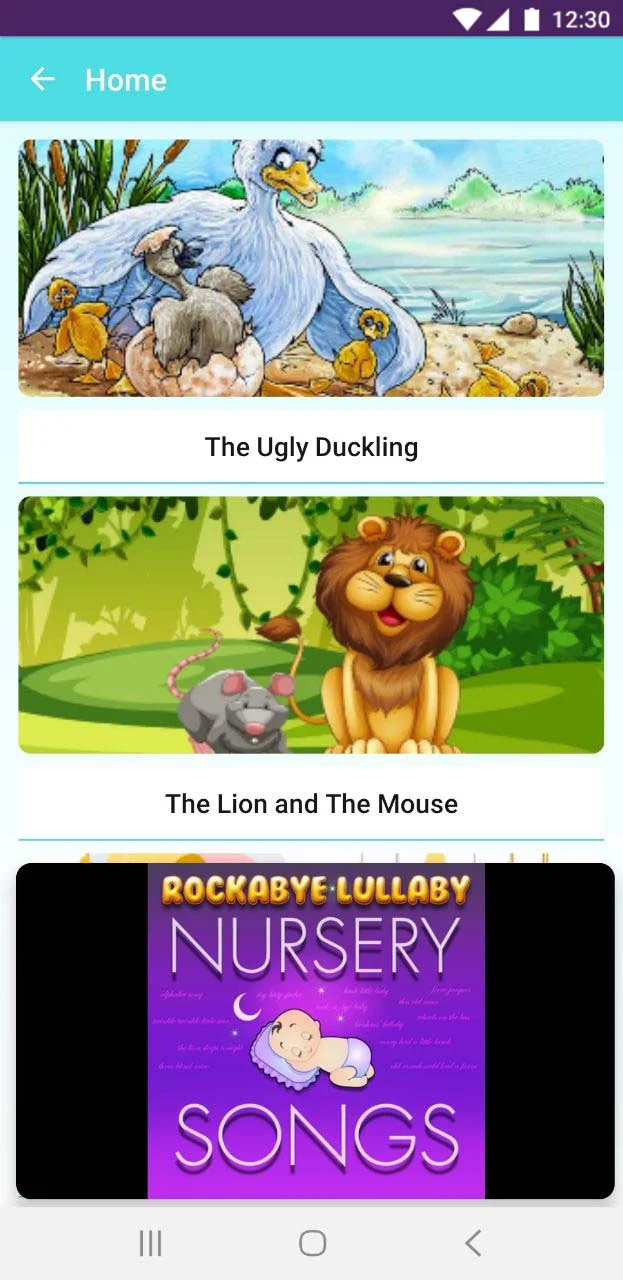Viewport: 623px width, 1280px height.
Task: Select The Ugly Duckling title
Action: [311, 447]
